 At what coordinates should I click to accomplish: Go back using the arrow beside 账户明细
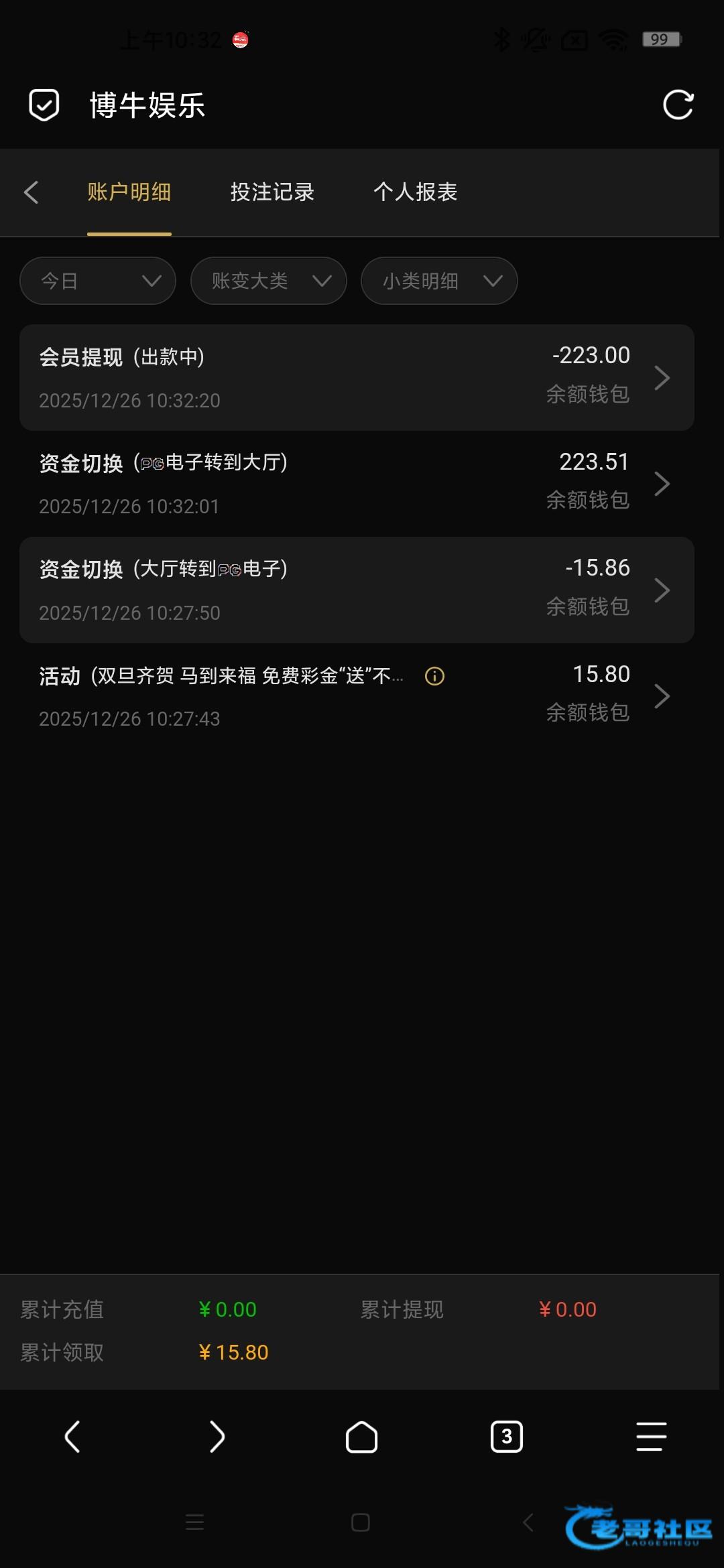pyautogui.click(x=31, y=192)
